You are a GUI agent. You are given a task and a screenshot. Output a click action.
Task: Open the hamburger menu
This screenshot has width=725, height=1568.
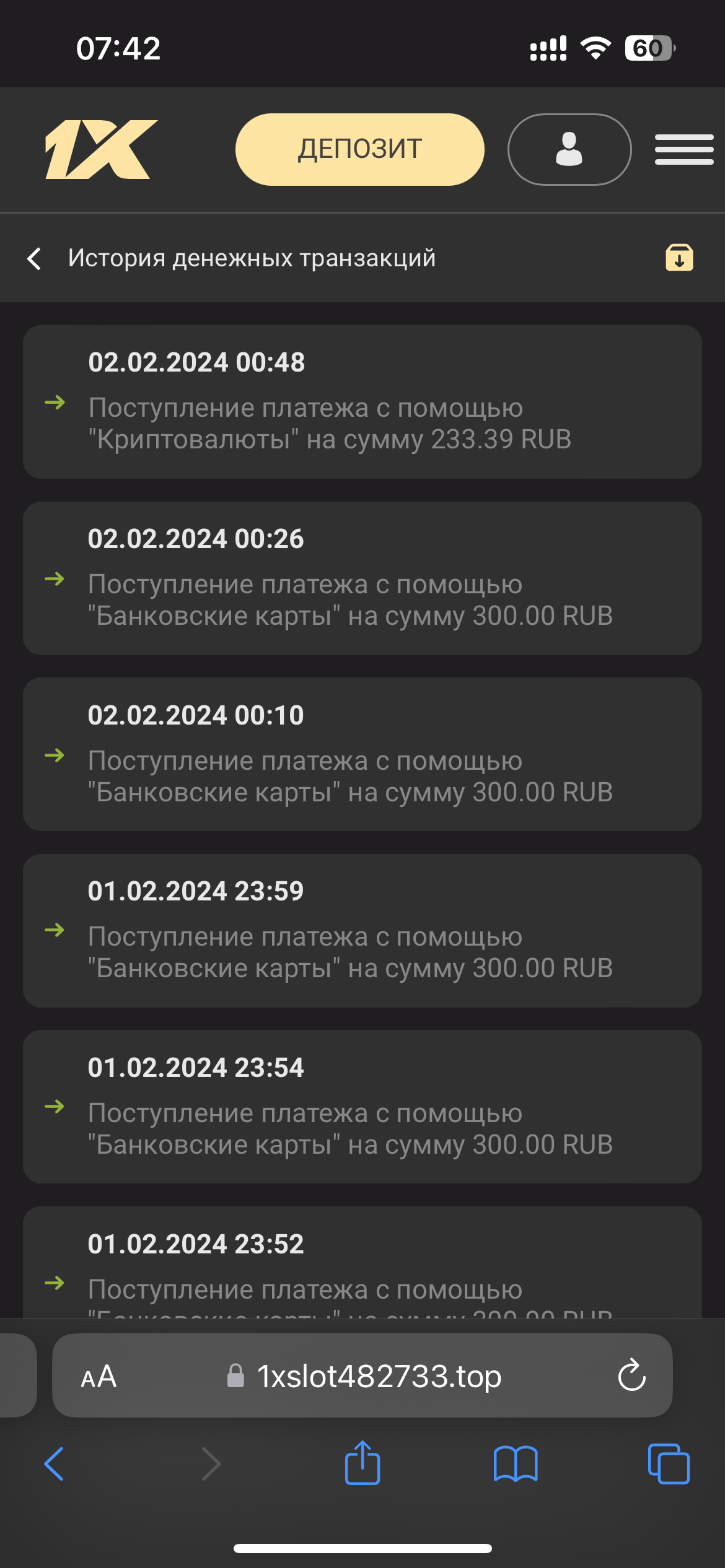coord(684,149)
